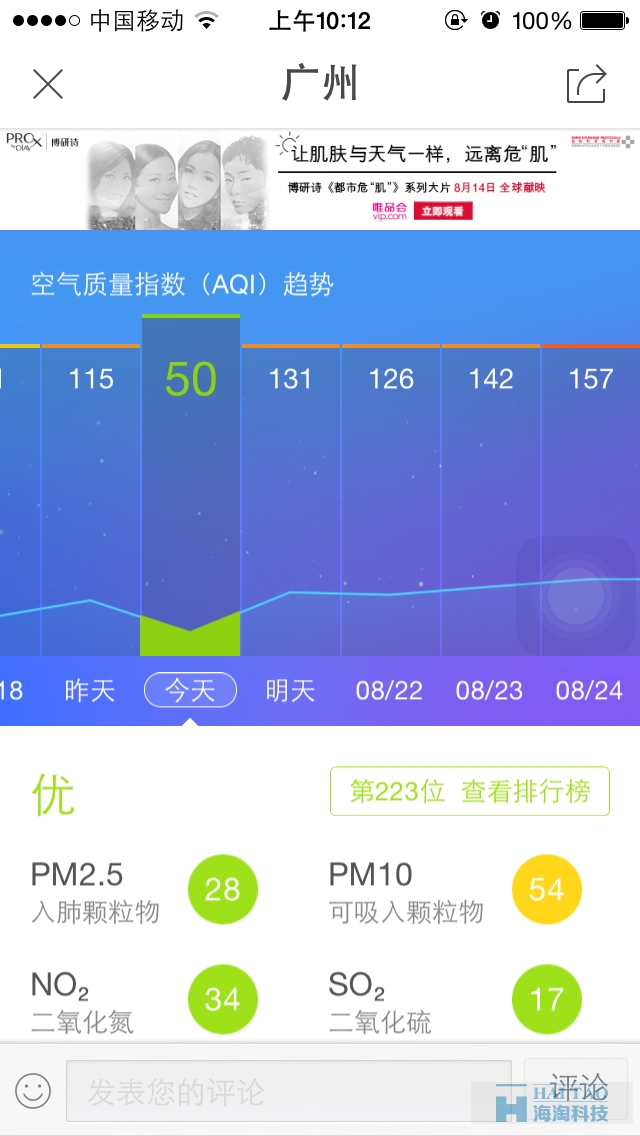Image resolution: width=640 pixels, height=1136 pixels.
Task: Open the skincare ad banner
Action: (x=320, y=178)
